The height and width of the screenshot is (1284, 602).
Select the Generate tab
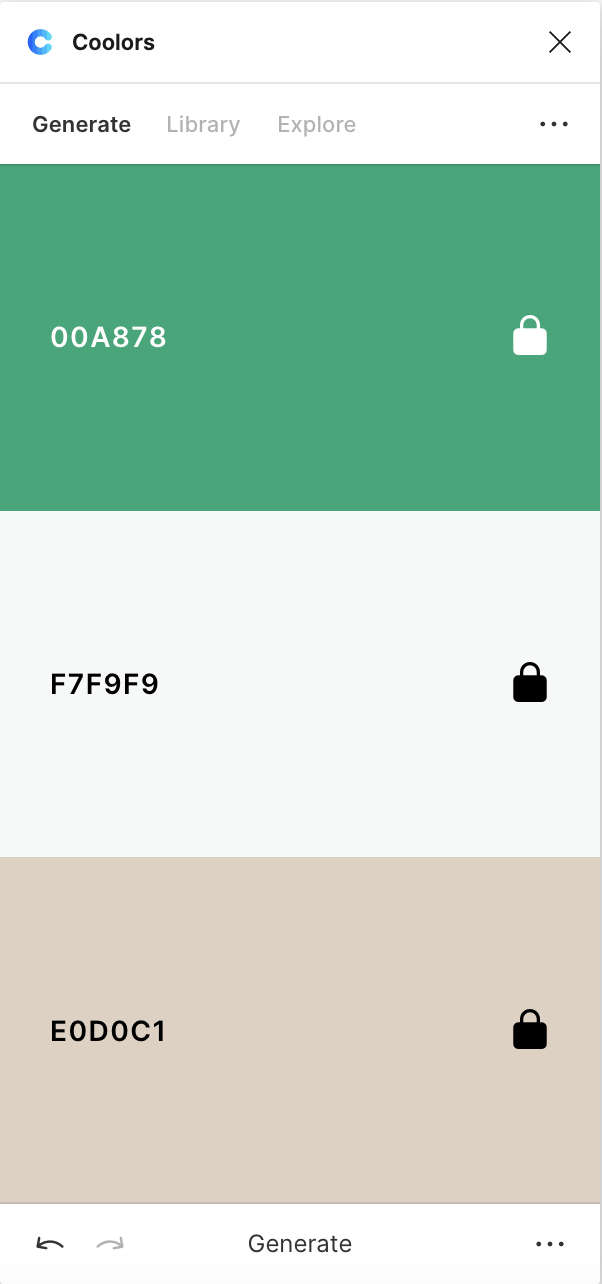click(81, 125)
